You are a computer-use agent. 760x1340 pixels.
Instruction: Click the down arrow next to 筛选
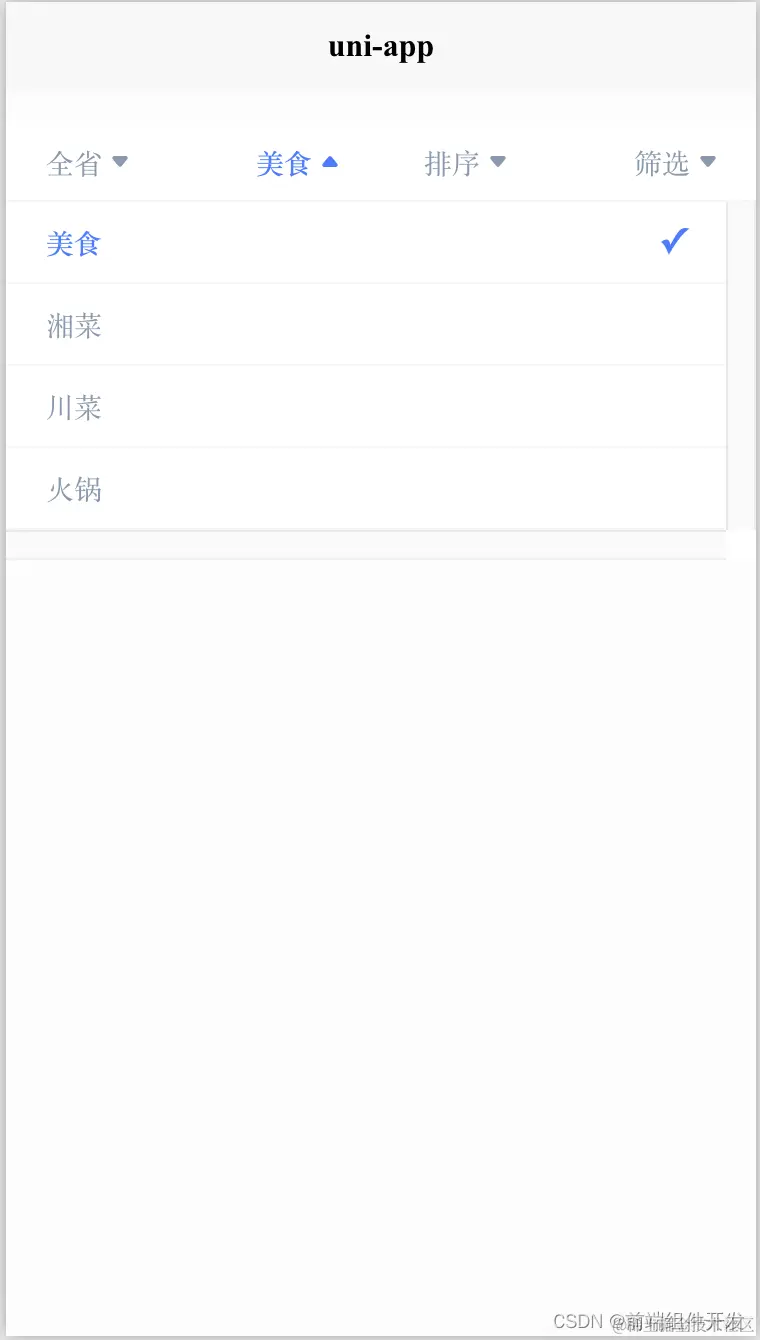[707, 161]
